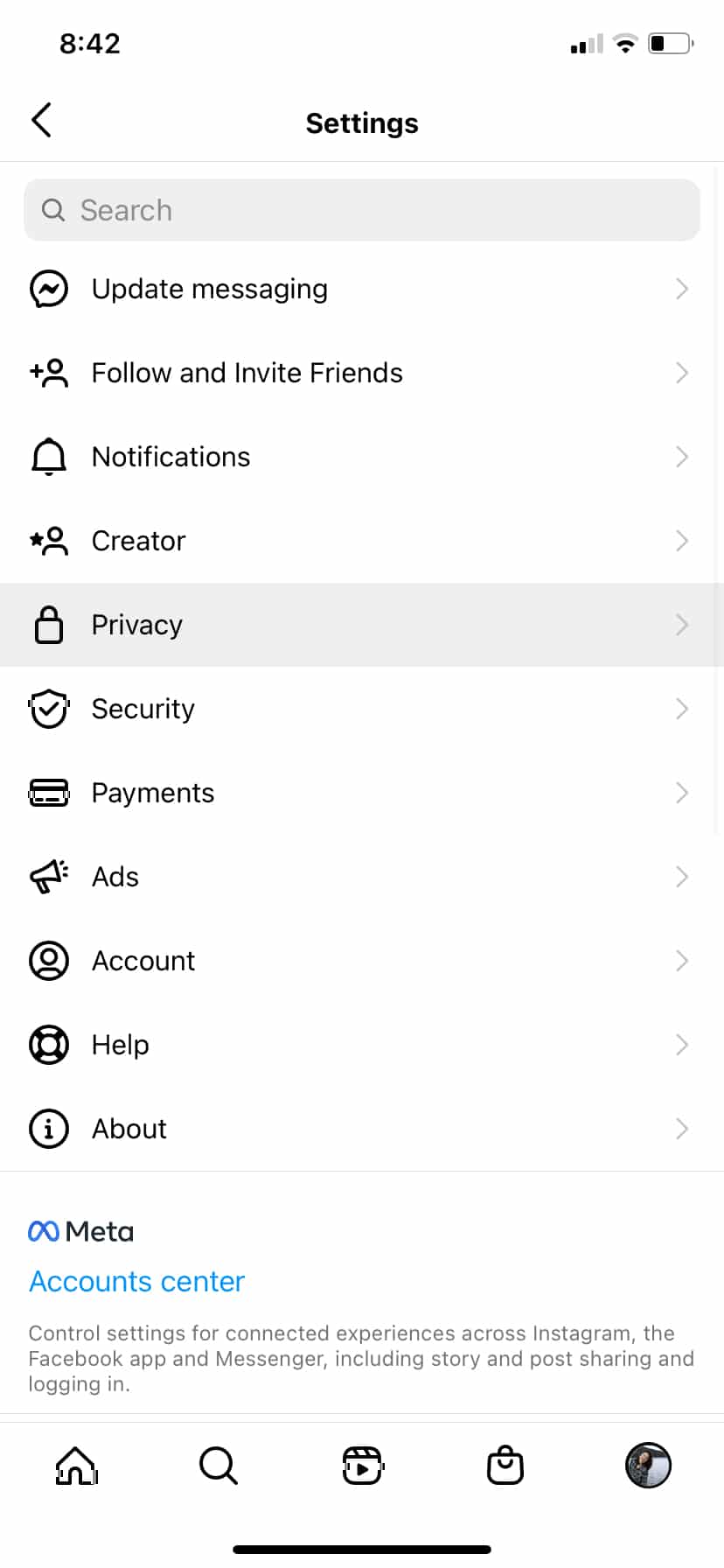Open Security via the shield icon
The image size is (724, 1568).
pyautogui.click(x=49, y=708)
